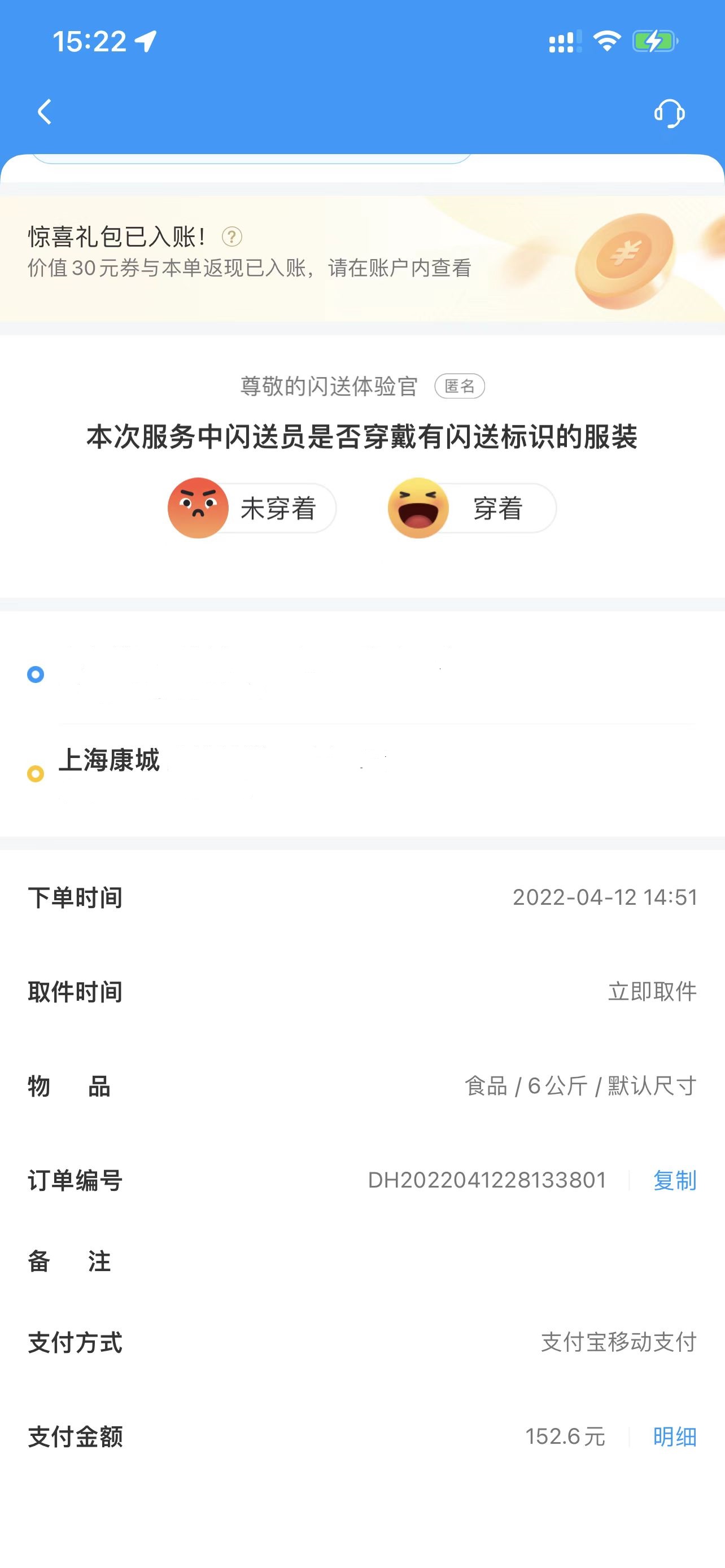
Task: Tap the blue pickup location dot
Action: [34, 674]
